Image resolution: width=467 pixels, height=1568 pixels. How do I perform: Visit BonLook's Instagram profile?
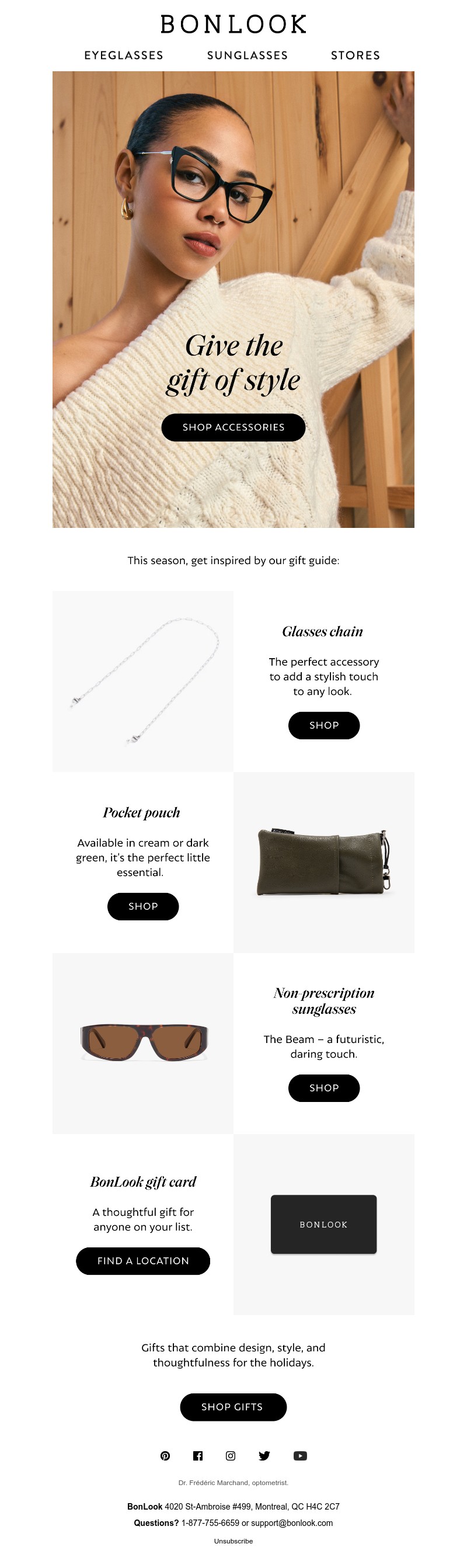(x=231, y=1455)
